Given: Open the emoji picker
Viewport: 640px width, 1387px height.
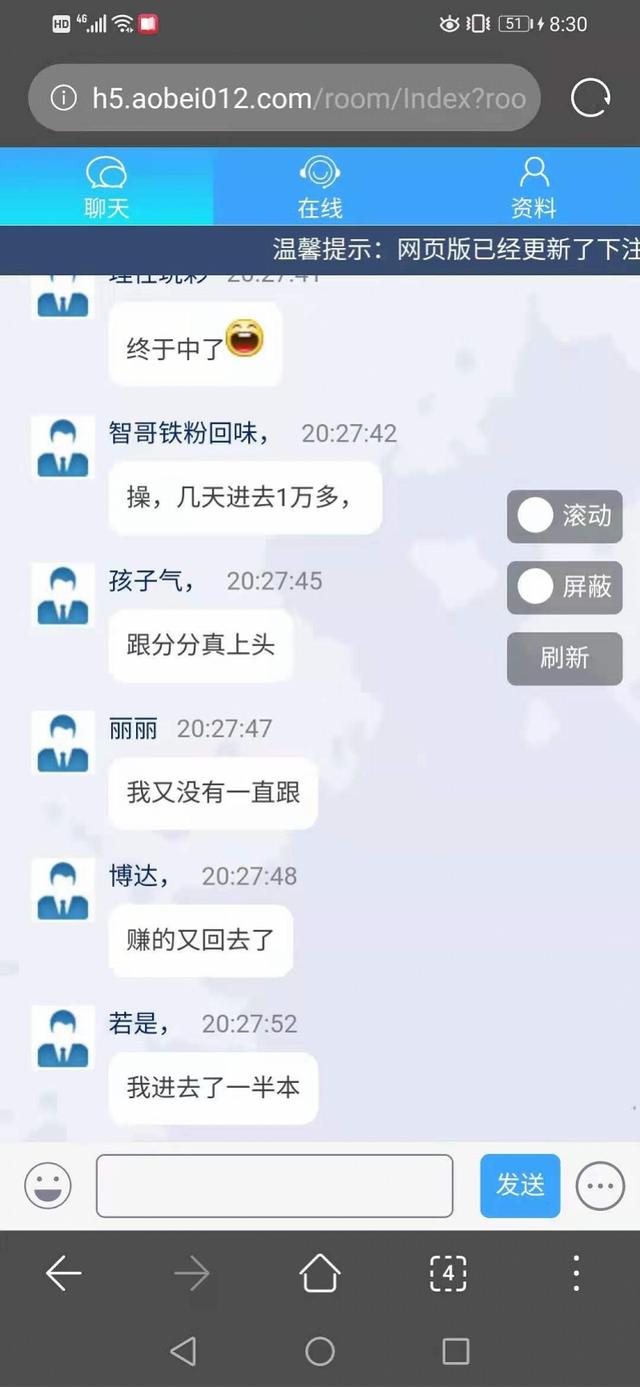Looking at the screenshot, I should click(x=48, y=1187).
